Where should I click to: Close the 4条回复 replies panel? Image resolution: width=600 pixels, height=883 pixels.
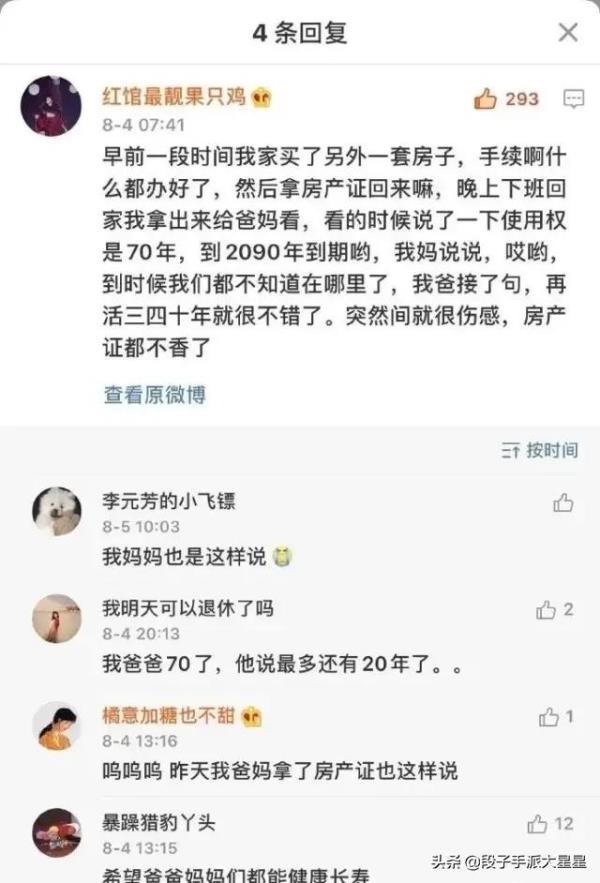(567, 33)
